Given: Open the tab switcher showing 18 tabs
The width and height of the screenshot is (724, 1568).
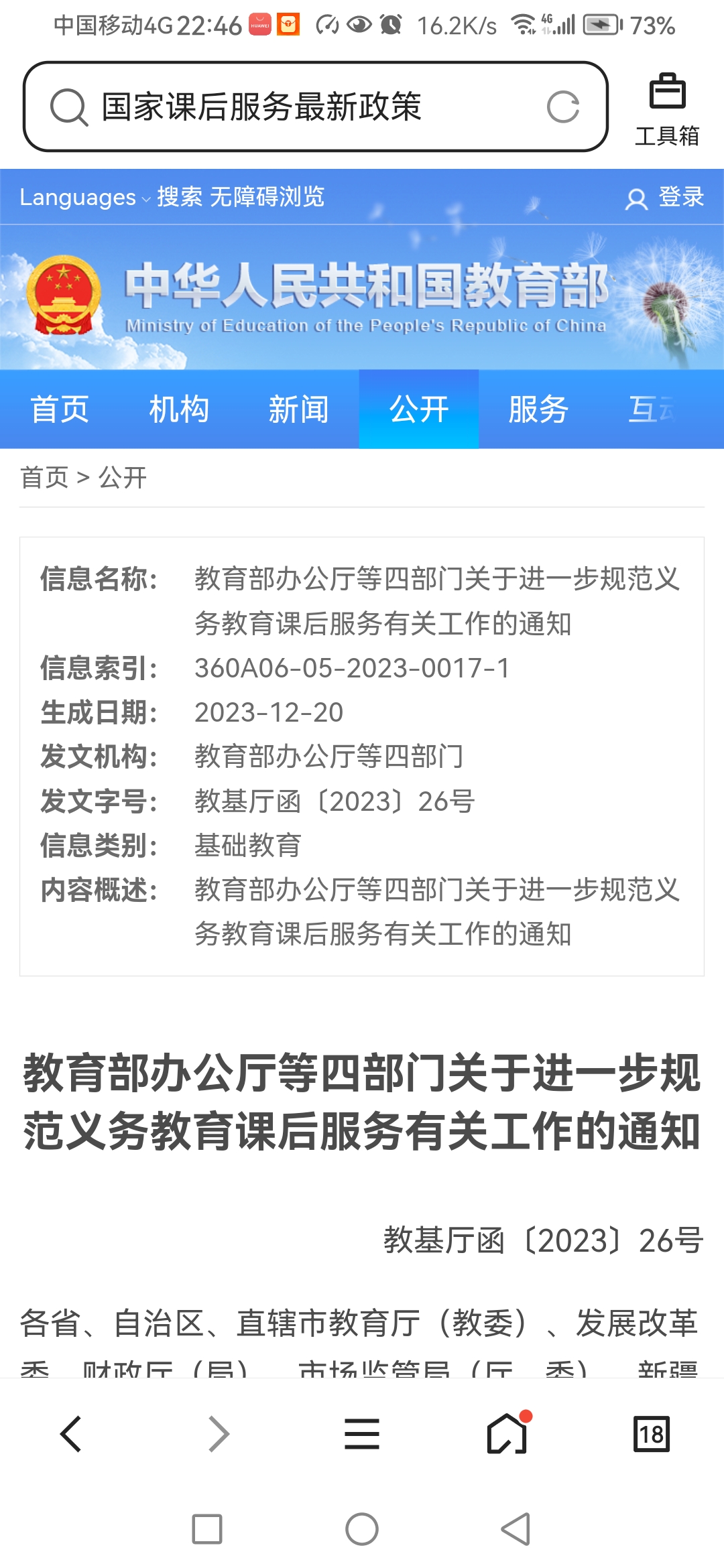Looking at the screenshot, I should (x=651, y=1434).
